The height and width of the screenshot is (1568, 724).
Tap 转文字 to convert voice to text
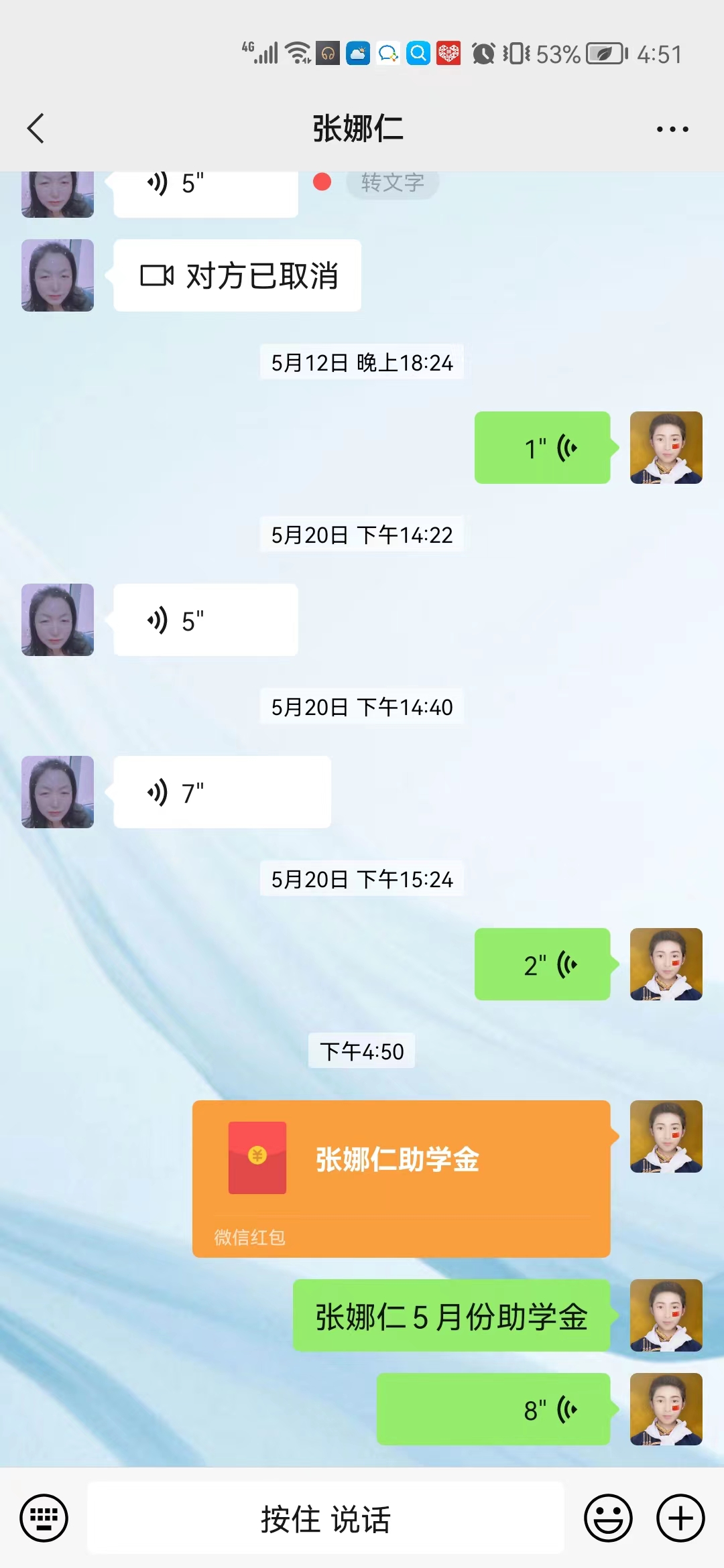click(391, 182)
